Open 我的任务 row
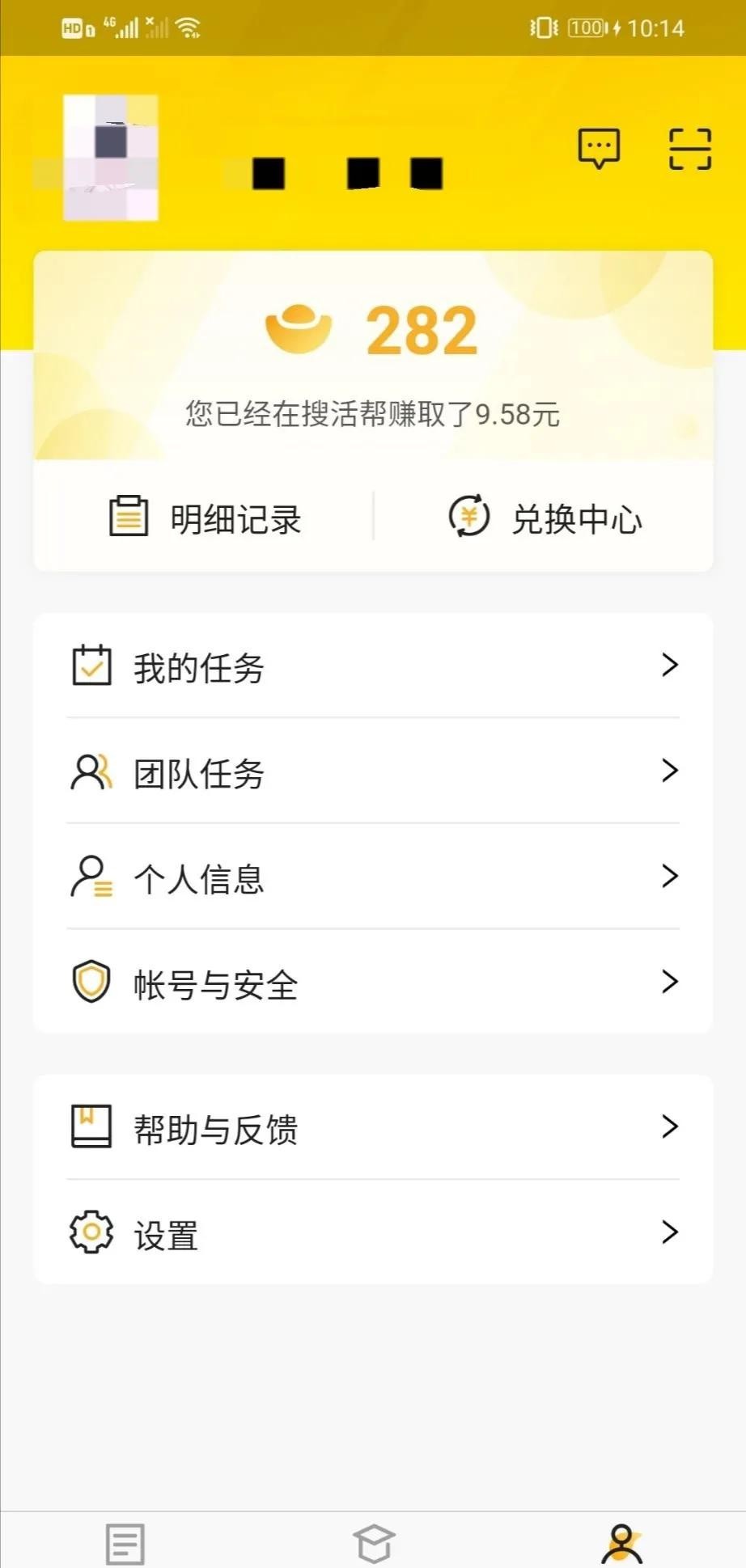The image size is (746, 1568). coord(373,667)
